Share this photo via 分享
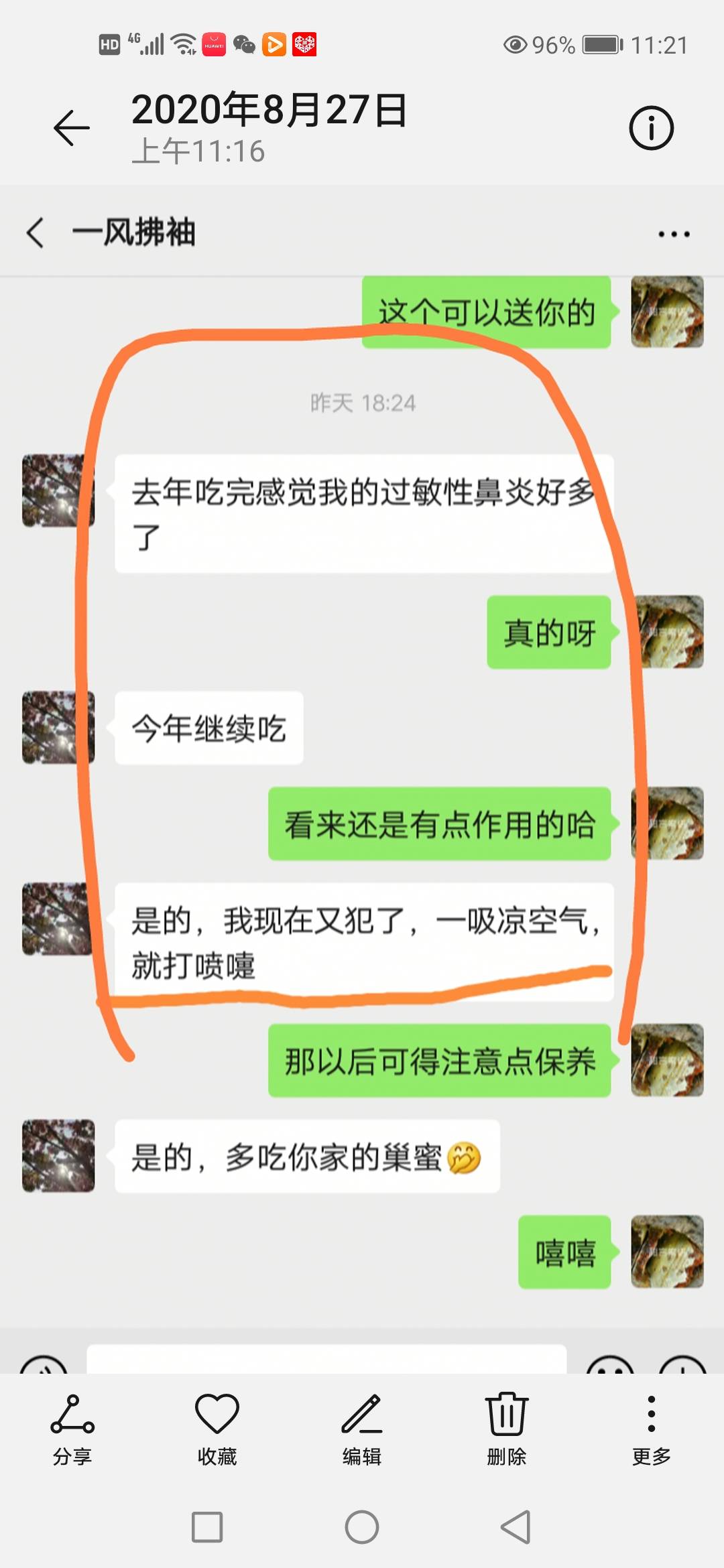Screen dimensions: 724x1568 72,1430
